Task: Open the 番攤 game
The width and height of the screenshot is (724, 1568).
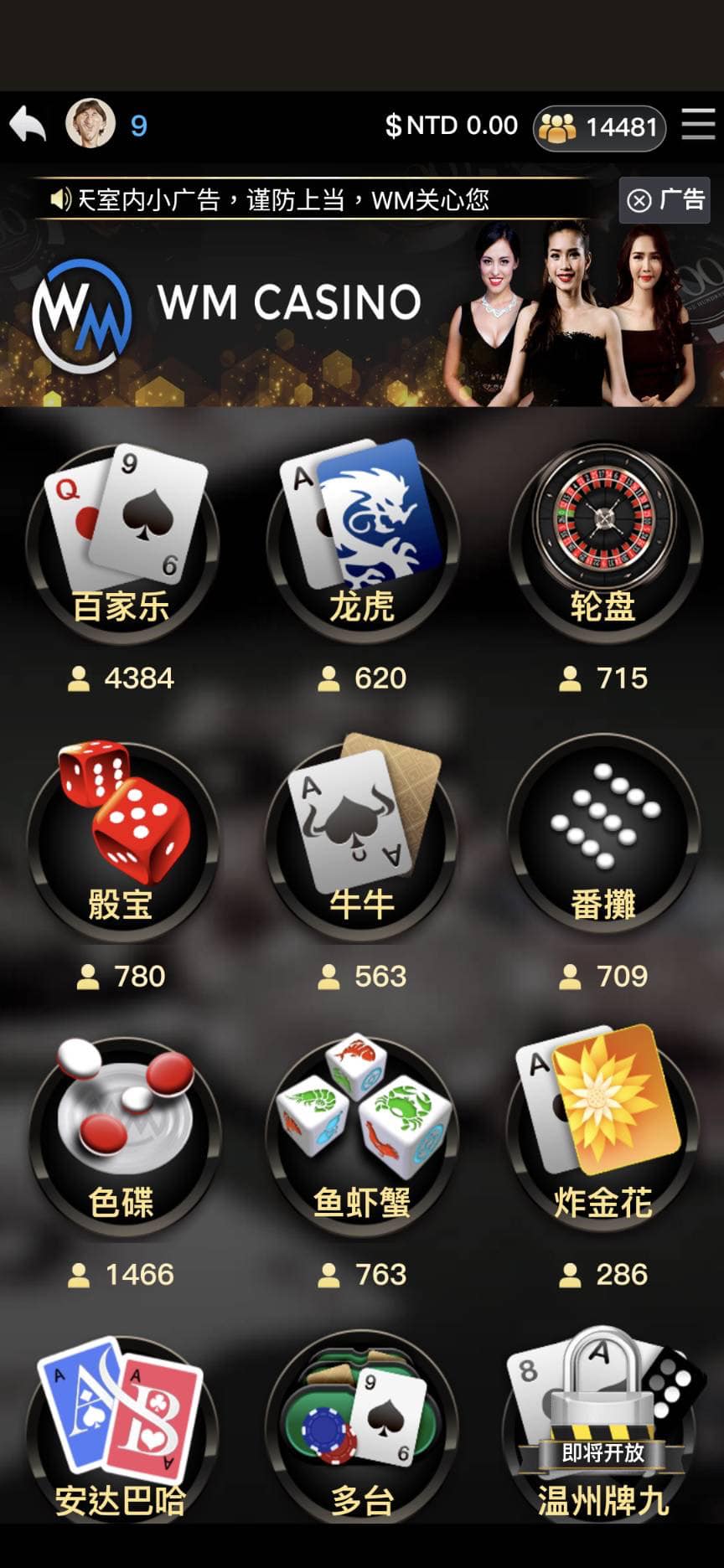Action: 603,839
